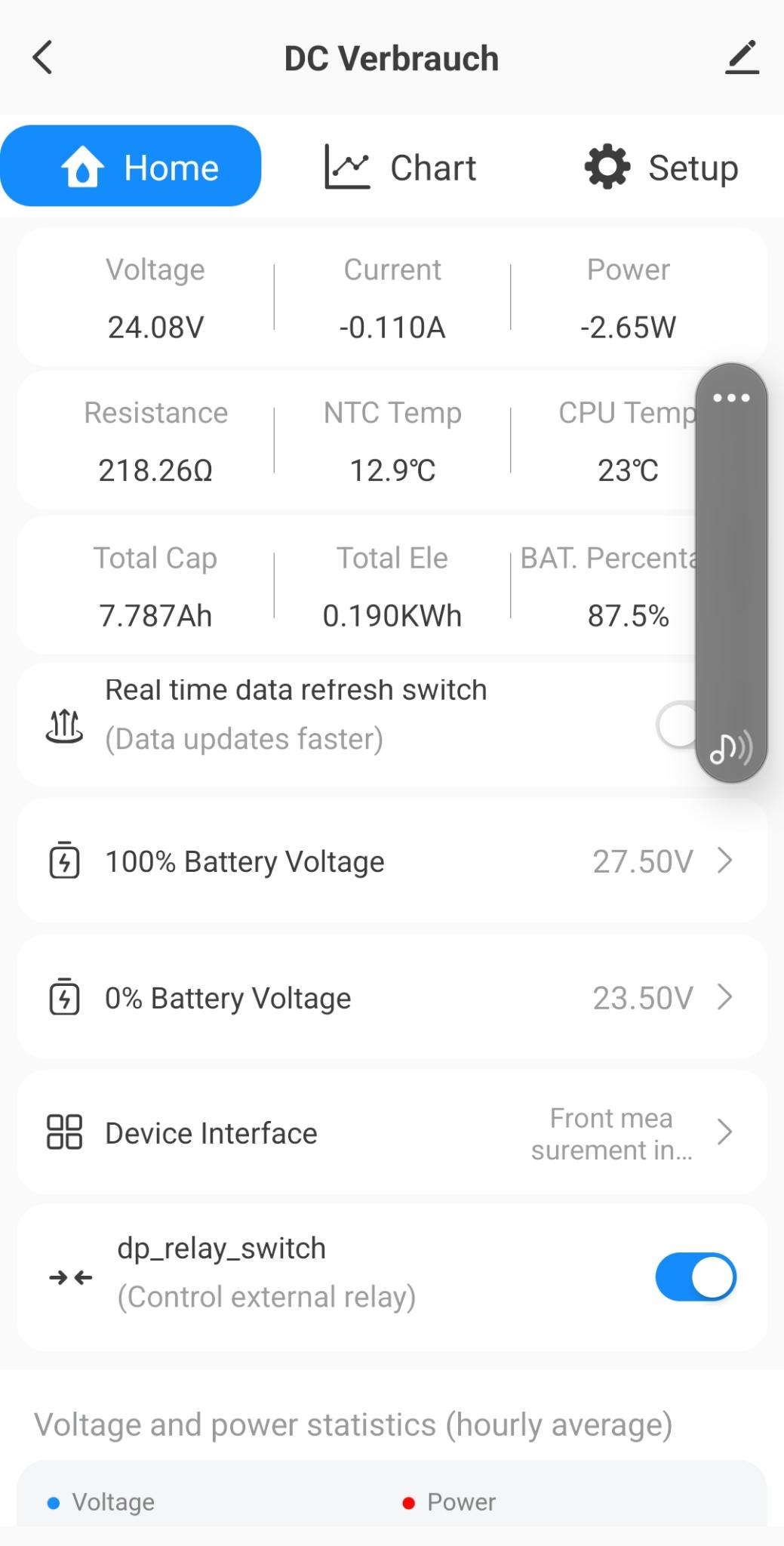Select the Home tab
Viewport: 784px width, 1546px height.
point(131,167)
